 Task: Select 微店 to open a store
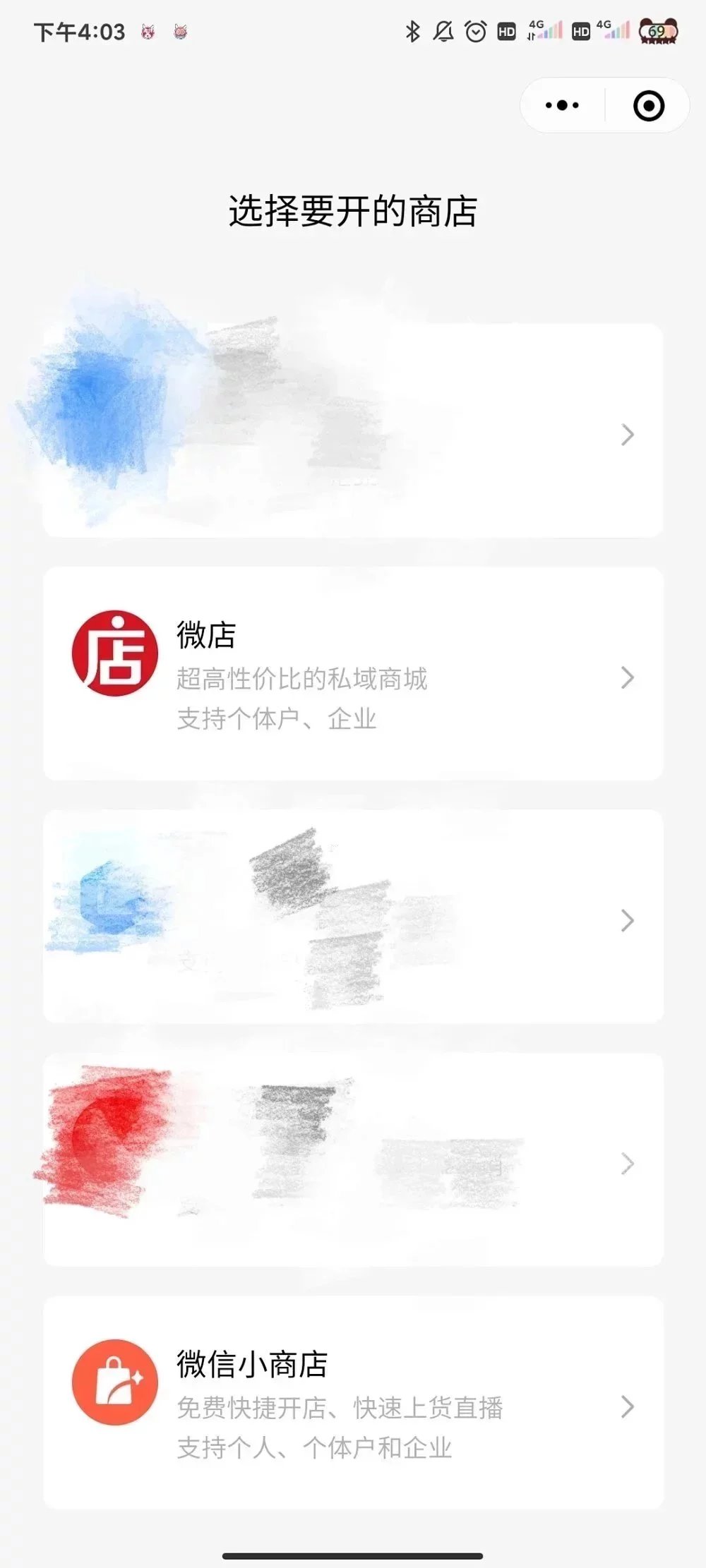(x=353, y=675)
